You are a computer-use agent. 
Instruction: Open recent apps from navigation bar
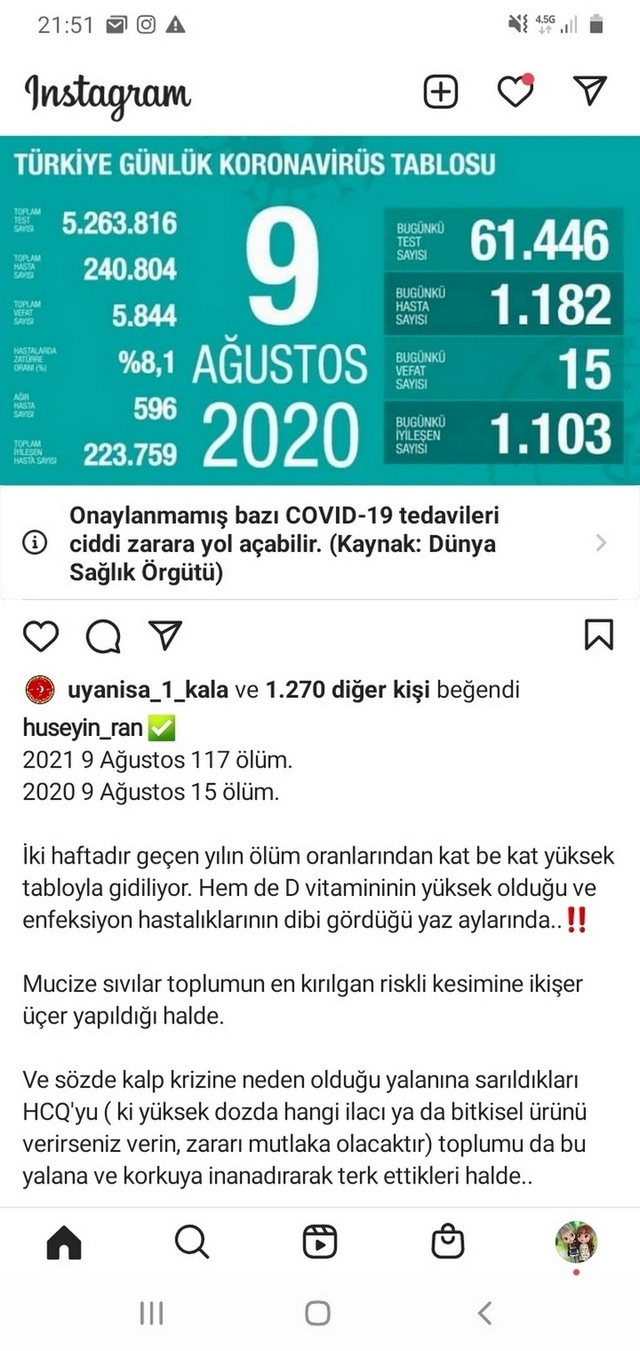pyautogui.click(x=152, y=1313)
